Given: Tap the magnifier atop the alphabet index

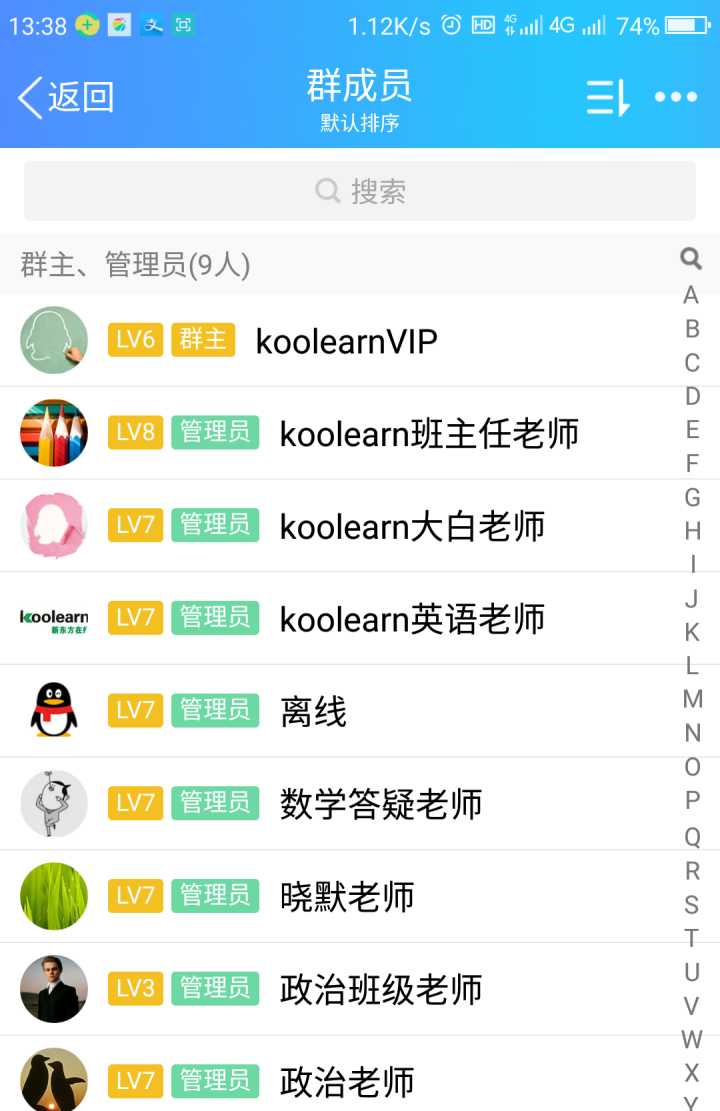Looking at the screenshot, I should (x=691, y=259).
